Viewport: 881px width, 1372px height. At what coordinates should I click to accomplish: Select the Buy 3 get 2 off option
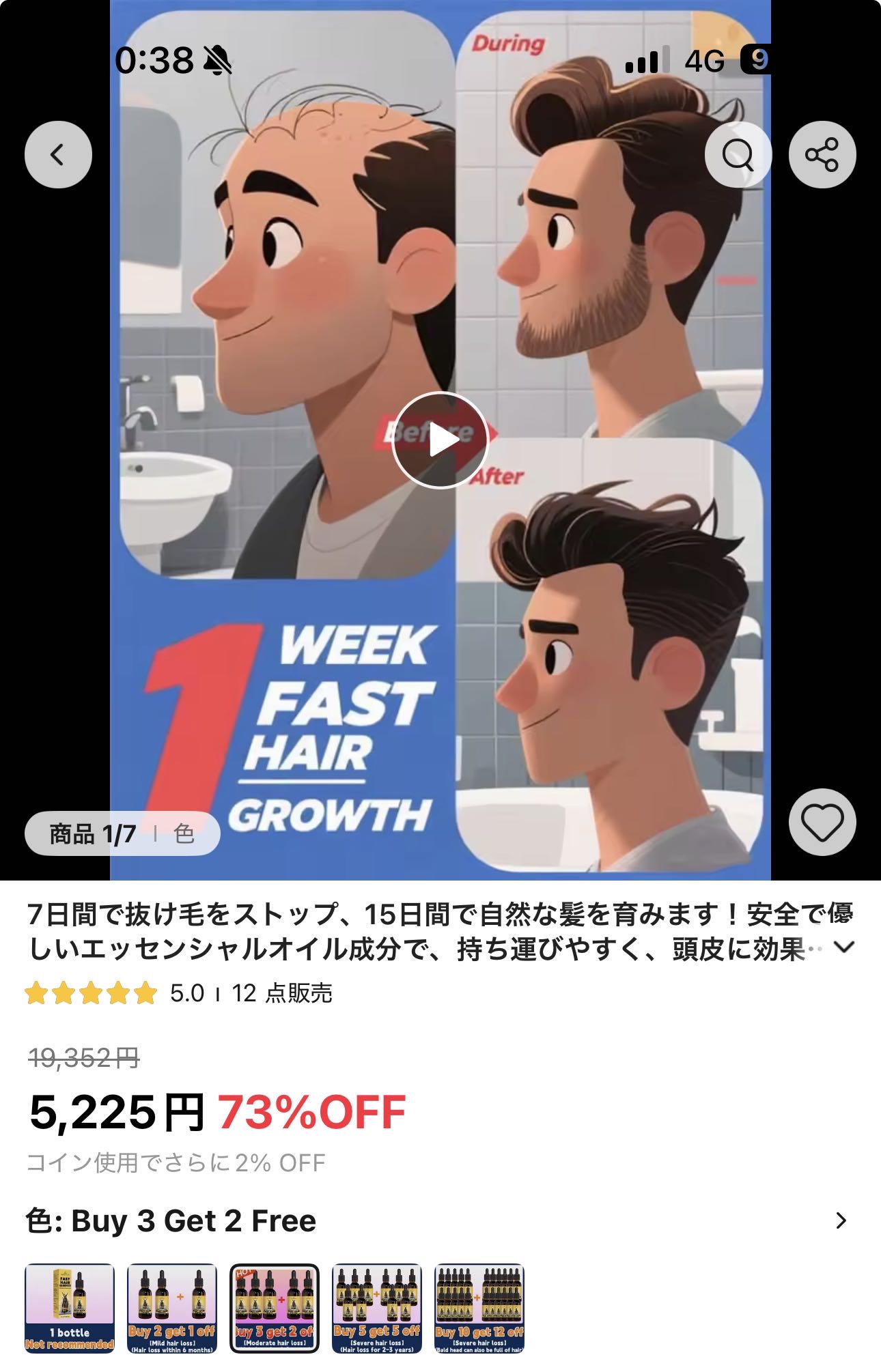tap(275, 1308)
